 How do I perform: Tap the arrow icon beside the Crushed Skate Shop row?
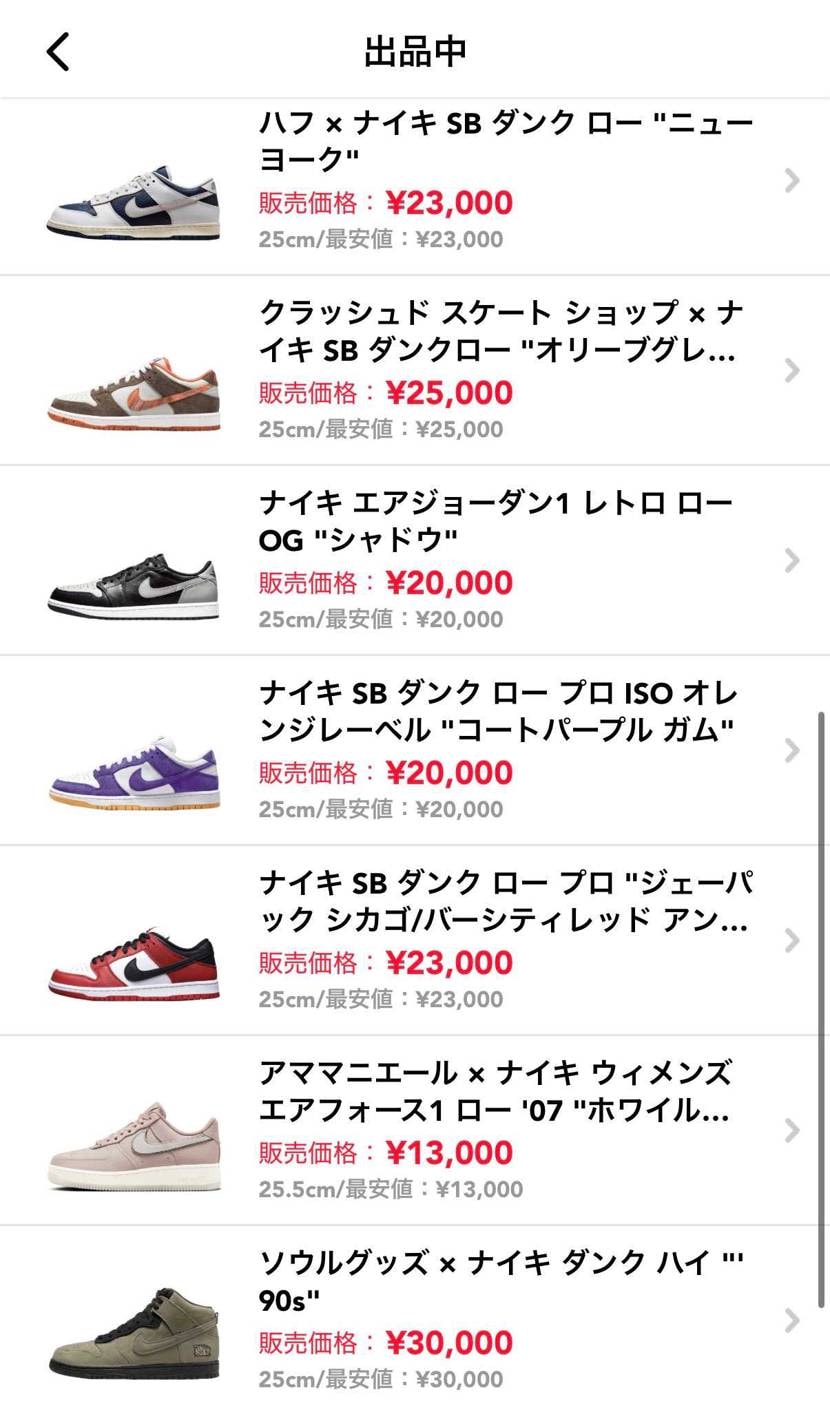coord(792,370)
